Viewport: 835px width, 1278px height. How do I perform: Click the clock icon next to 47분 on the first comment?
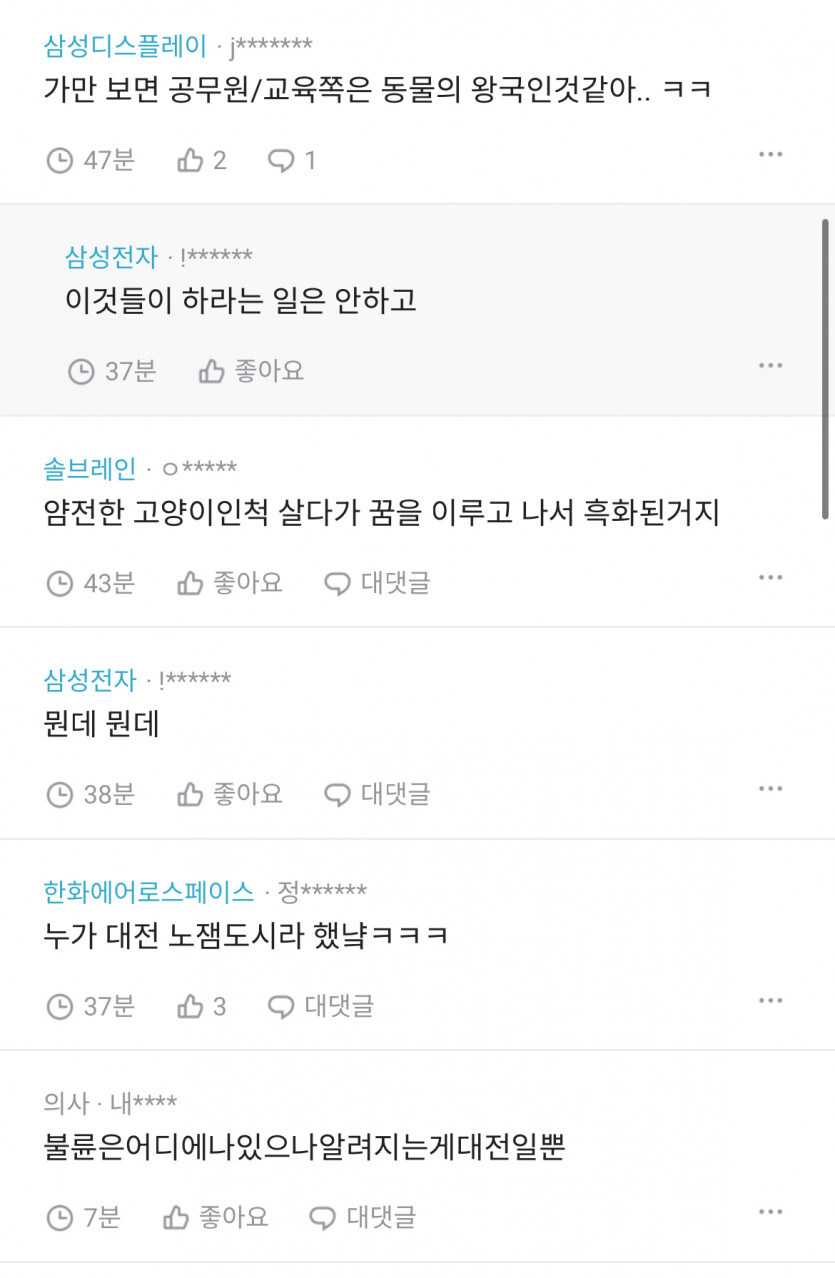58,158
